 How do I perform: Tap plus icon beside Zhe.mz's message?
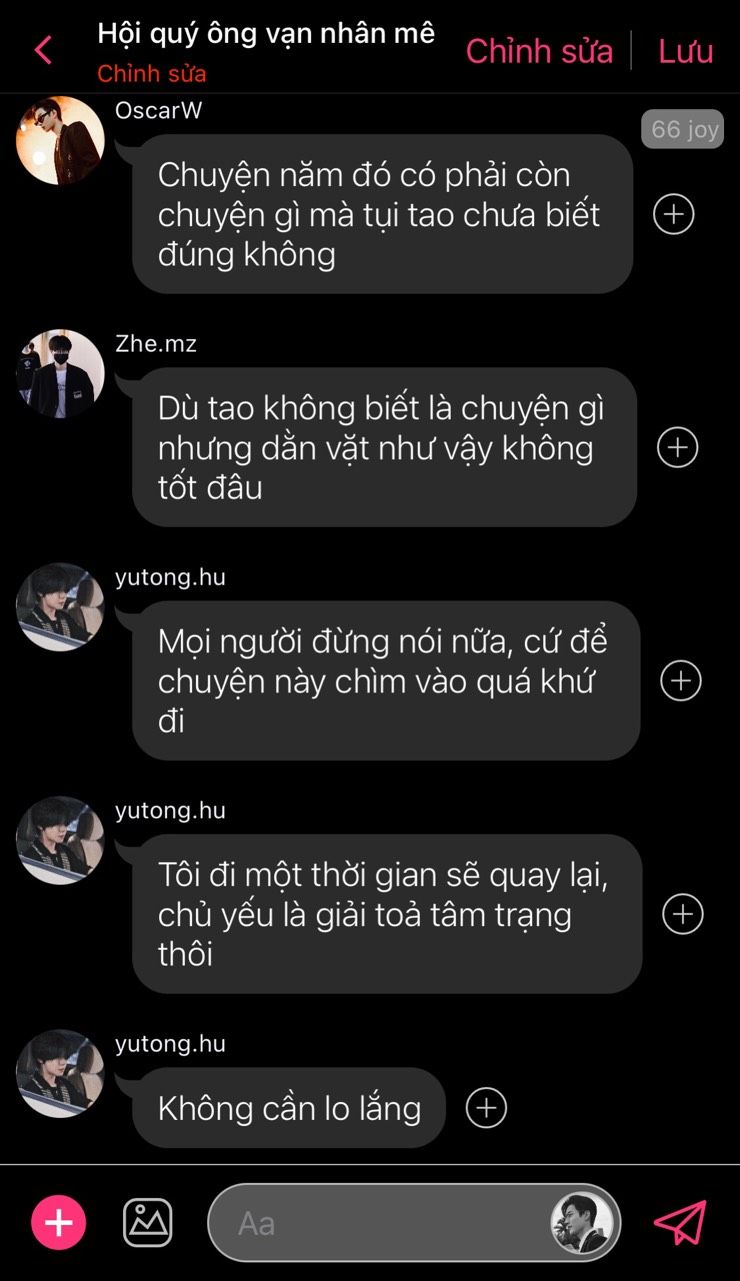click(677, 447)
